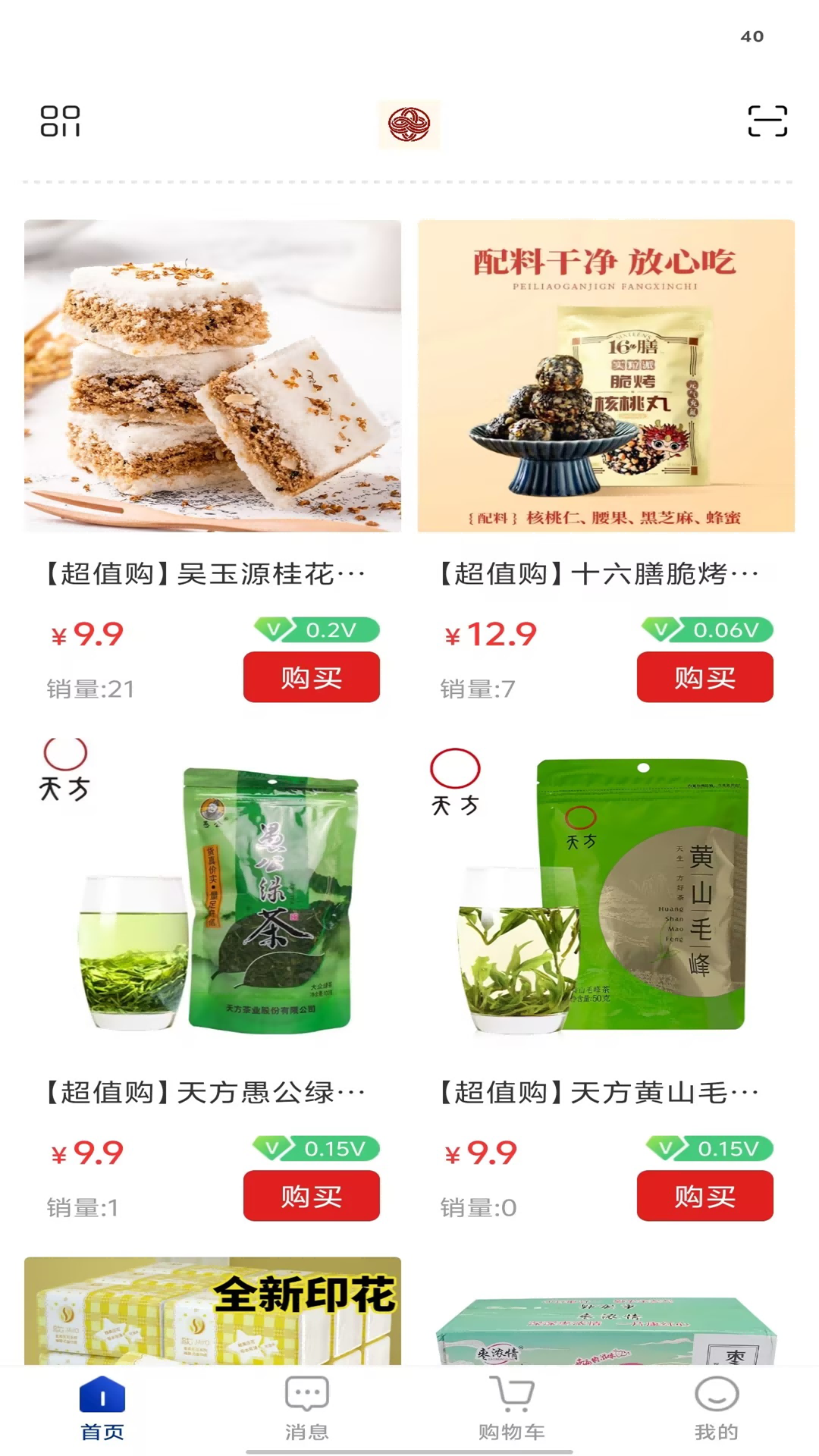Image resolution: width=819 pixels, height=1456 pixels.
Task: Open the scan icon in the header
Action: pos(767,121)
